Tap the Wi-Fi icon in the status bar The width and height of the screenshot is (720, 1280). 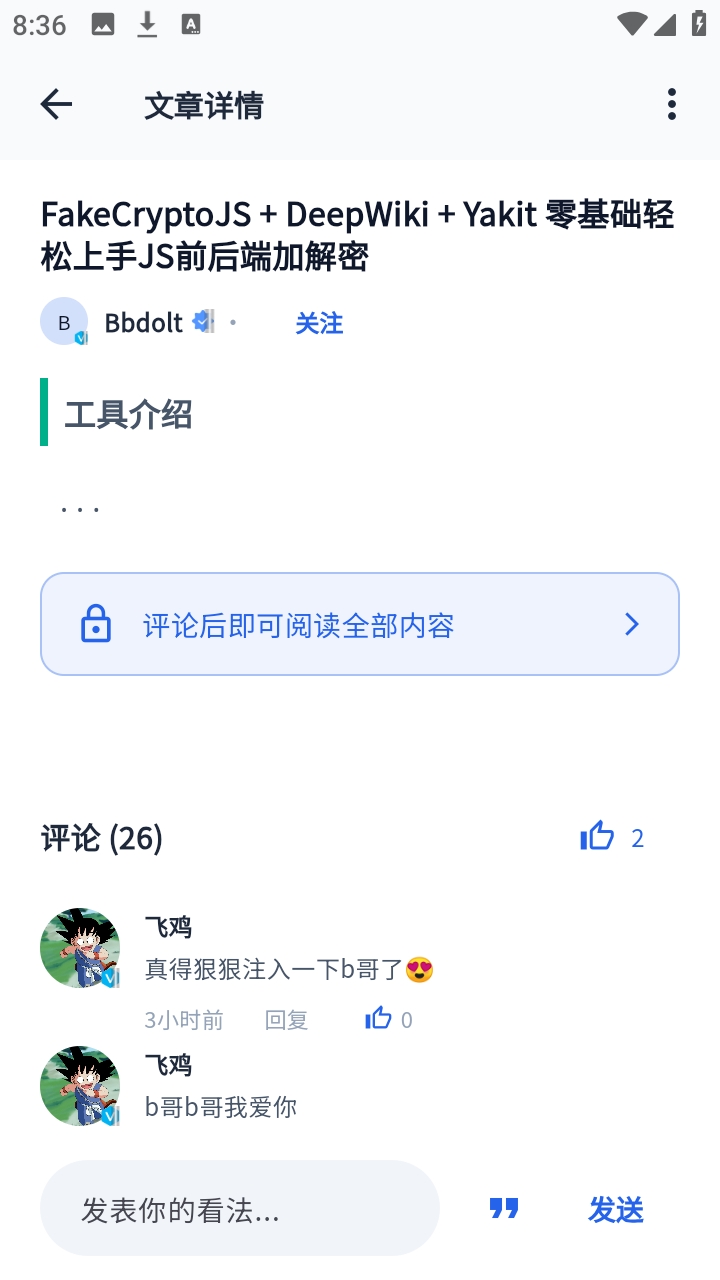(631, 25)
